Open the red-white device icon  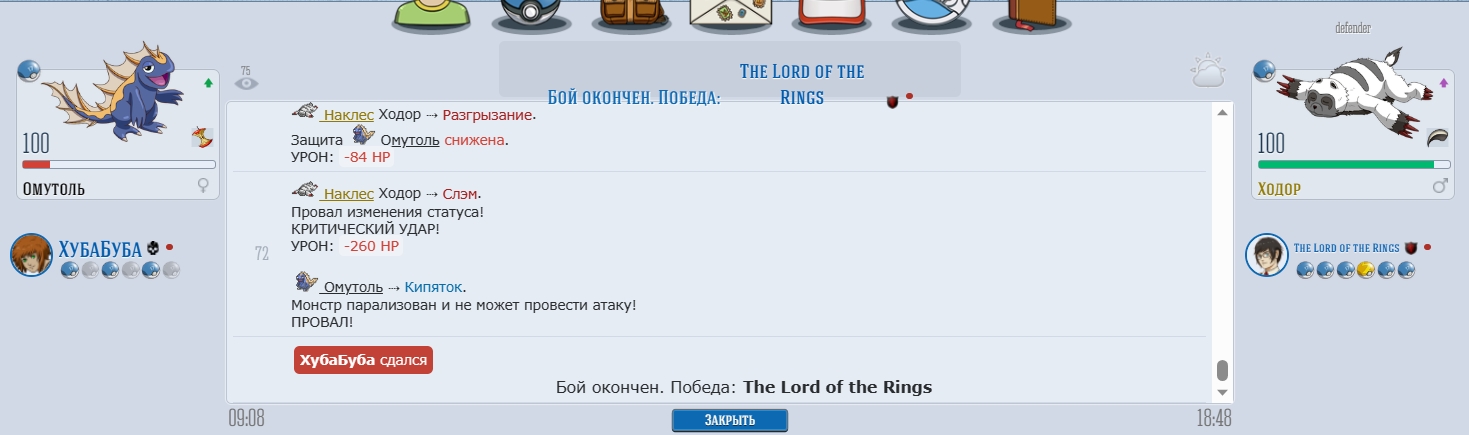click(832, 14)
